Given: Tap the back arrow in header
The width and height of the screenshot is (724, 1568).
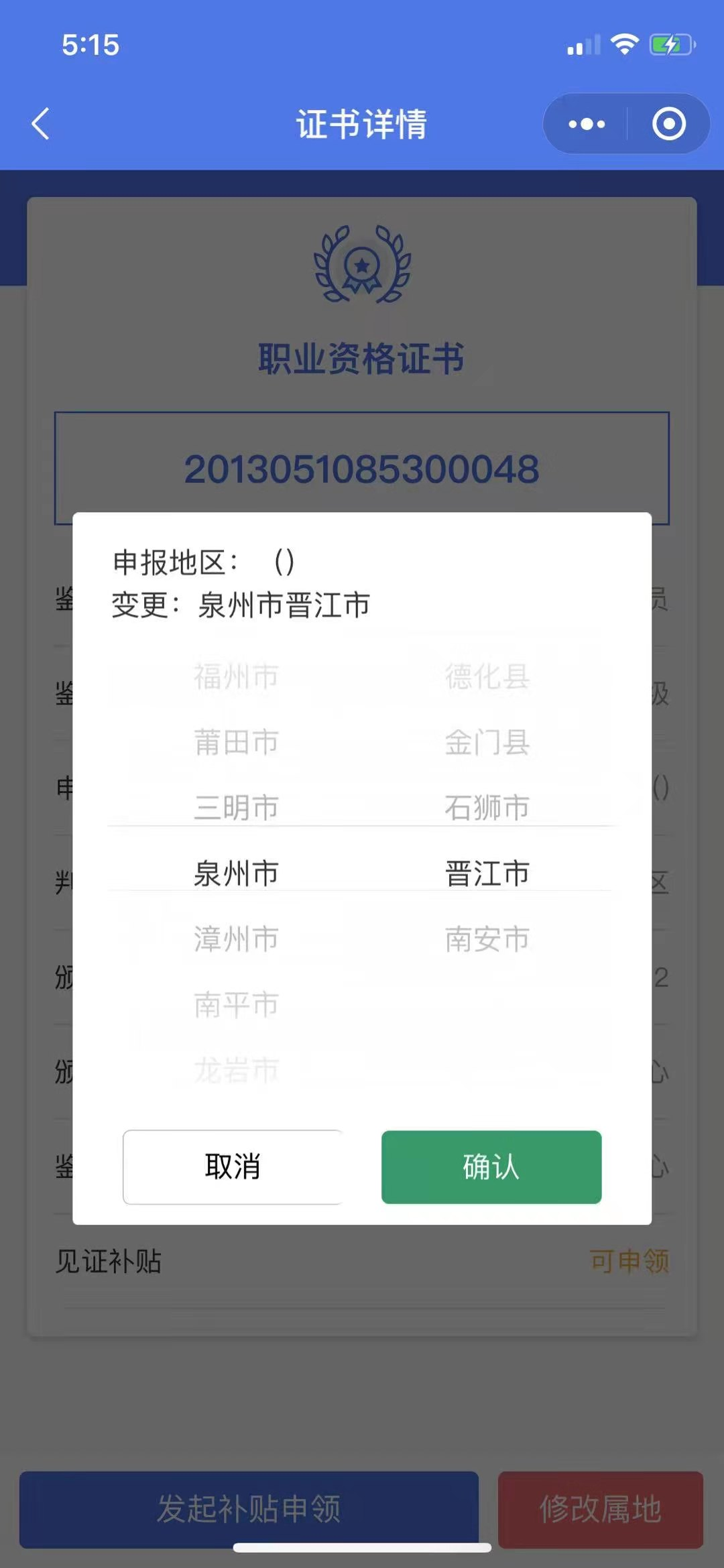Looking at the screenshot, I should pos(42,124).
